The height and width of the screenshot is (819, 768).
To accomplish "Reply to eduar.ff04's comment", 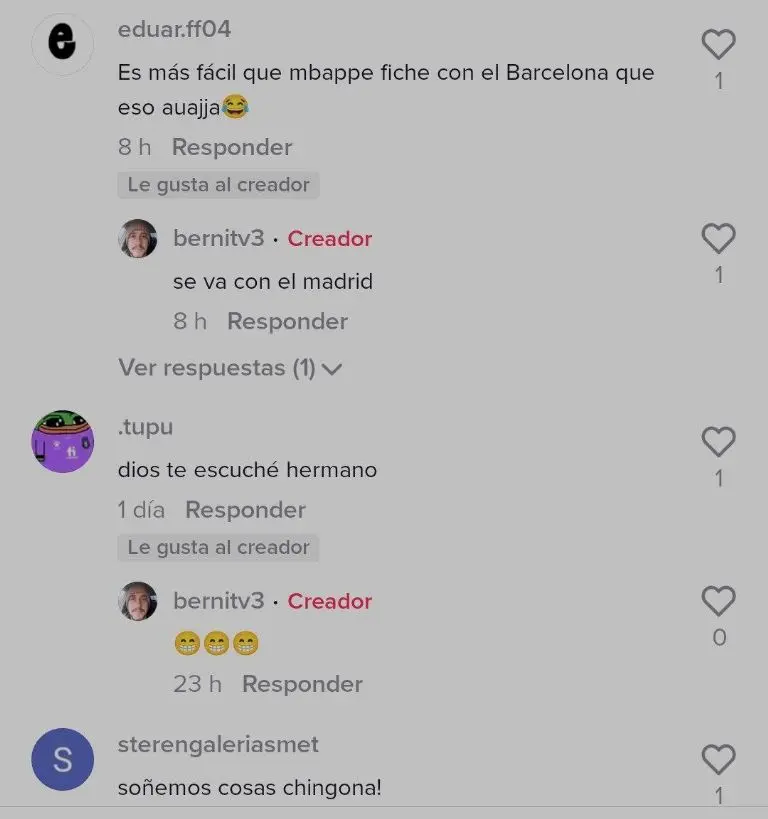I will click(232, 147).
